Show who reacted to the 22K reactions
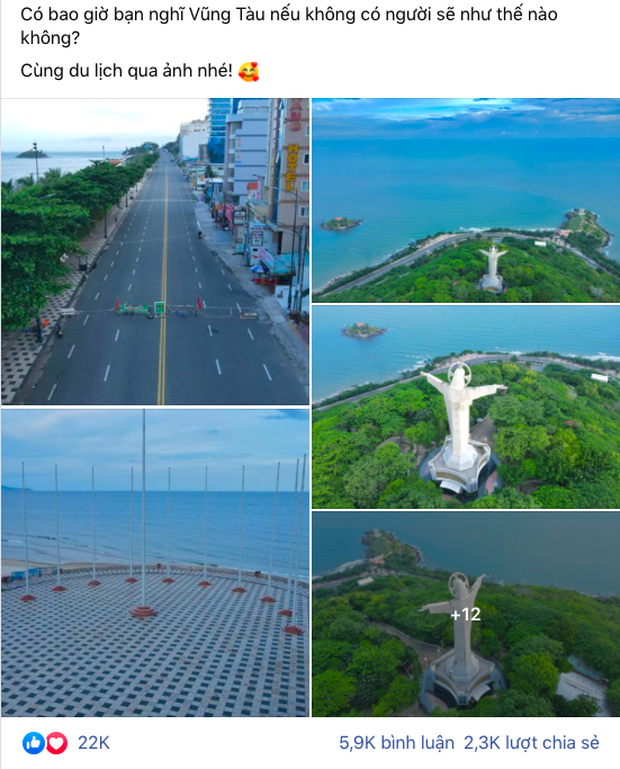The width and height of the screenshot is (620, 769). coord(94,743)
